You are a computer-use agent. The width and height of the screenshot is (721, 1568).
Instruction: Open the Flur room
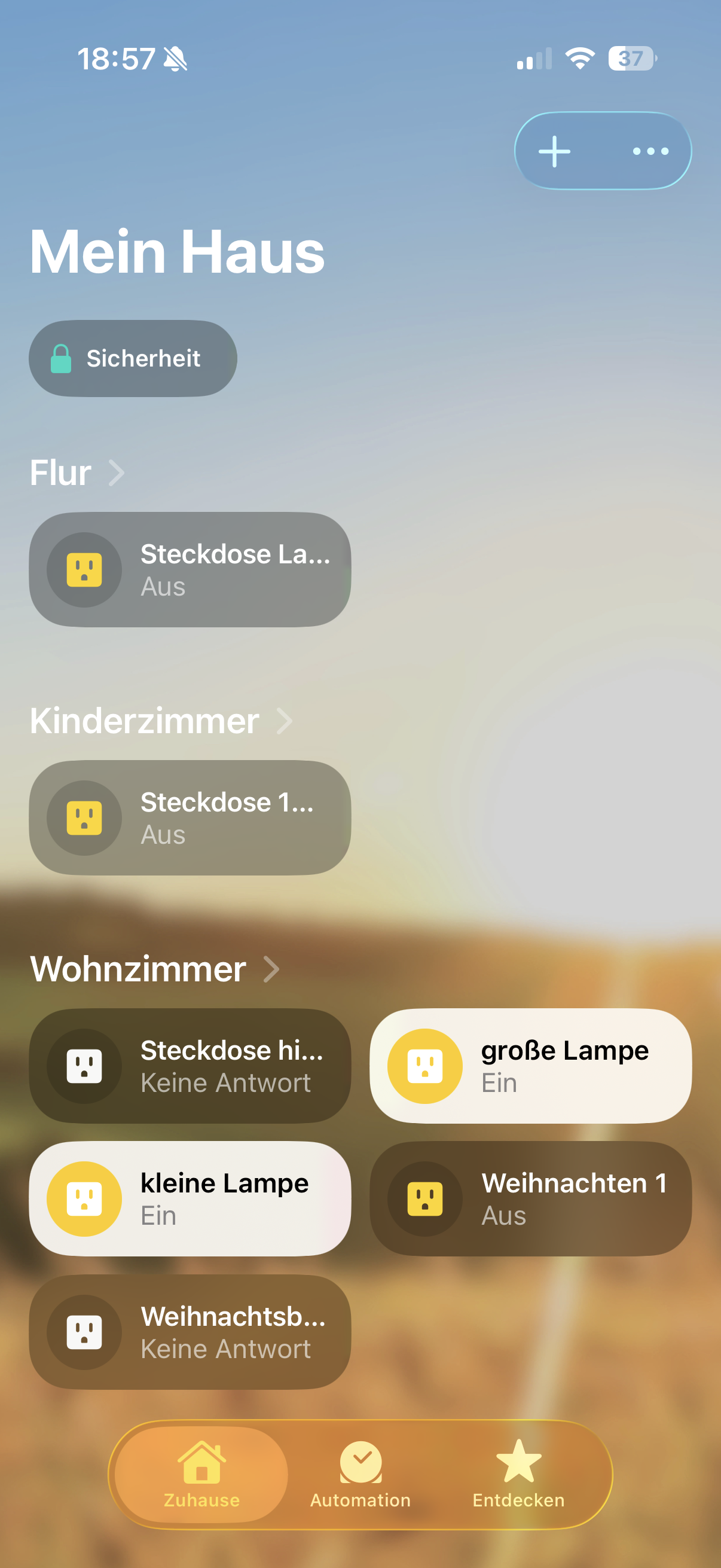[x=77, y=473]
